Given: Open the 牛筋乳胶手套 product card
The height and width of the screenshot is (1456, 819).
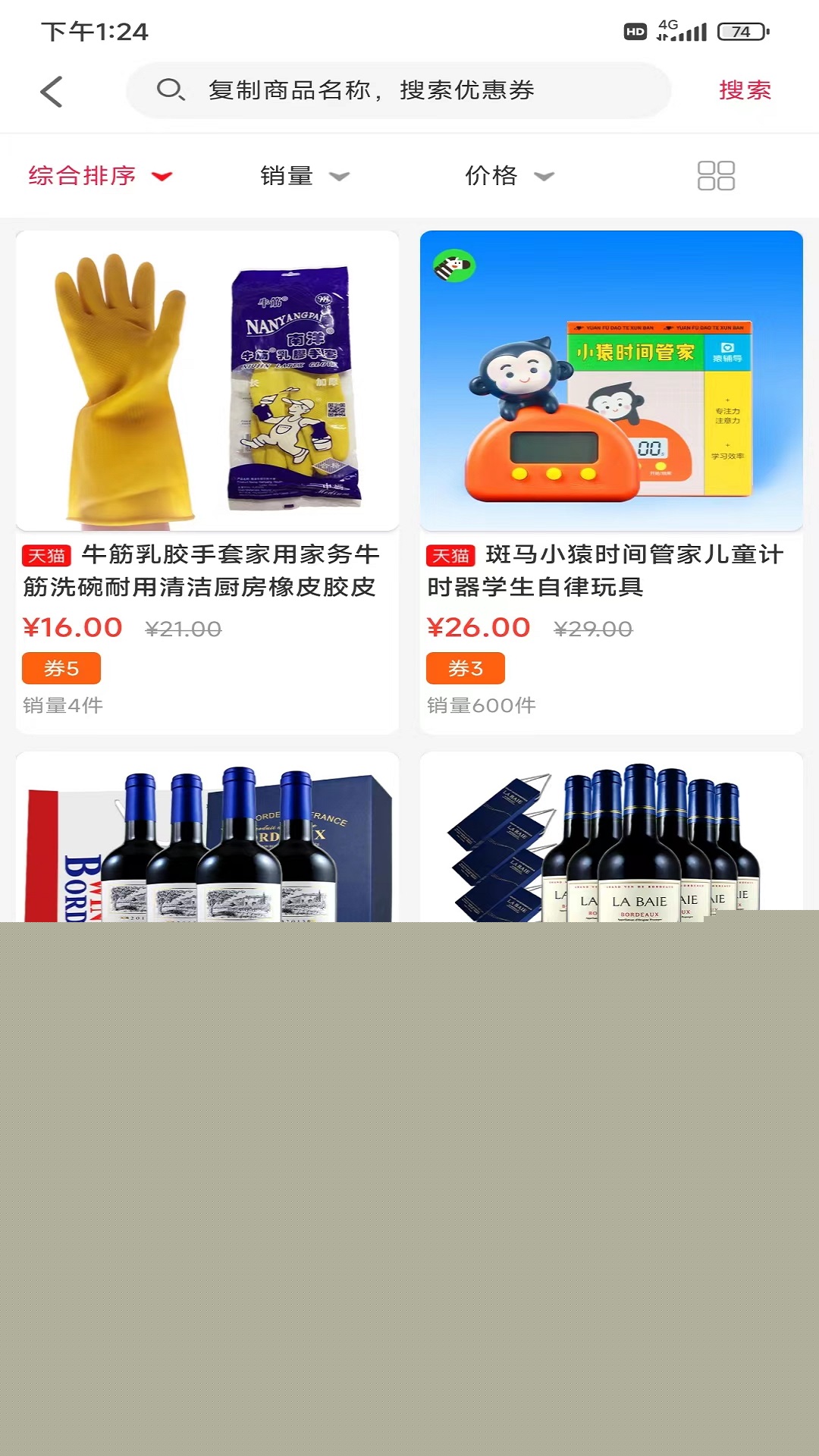Looking at the screenshot, I should point(207,482).
